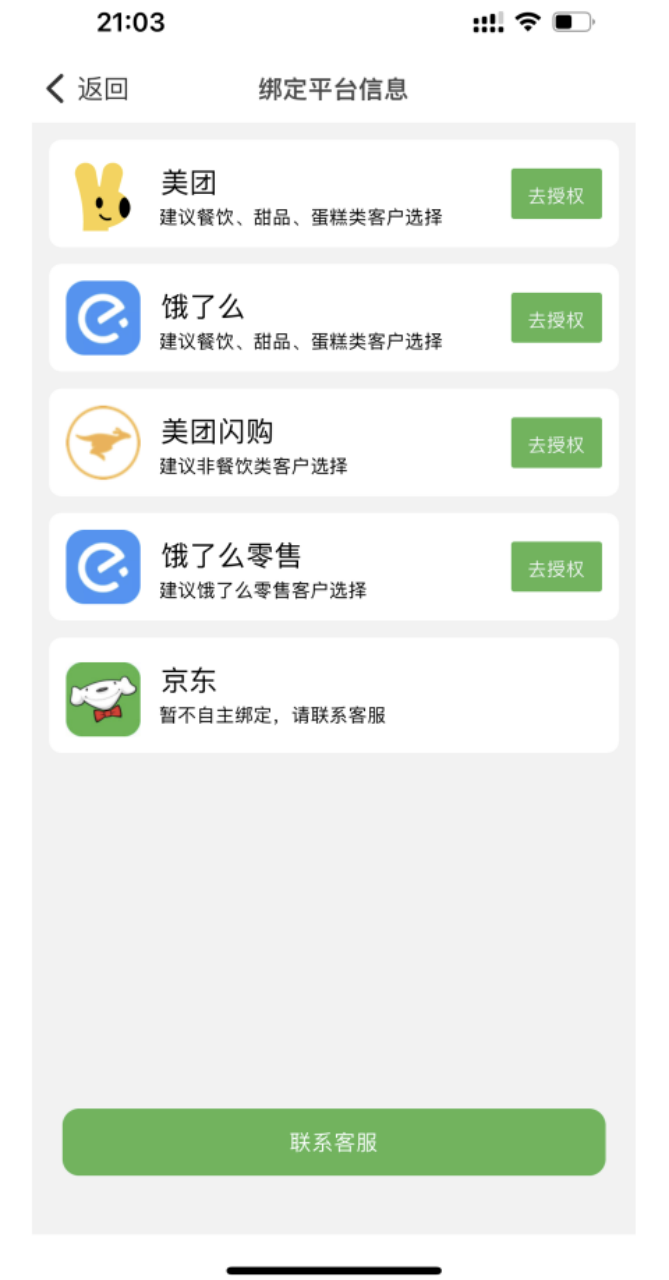Contact support via 联系客服 button
This screenshot has height=1280, width=669.
pyautogui.click(x=334, y=1142)
